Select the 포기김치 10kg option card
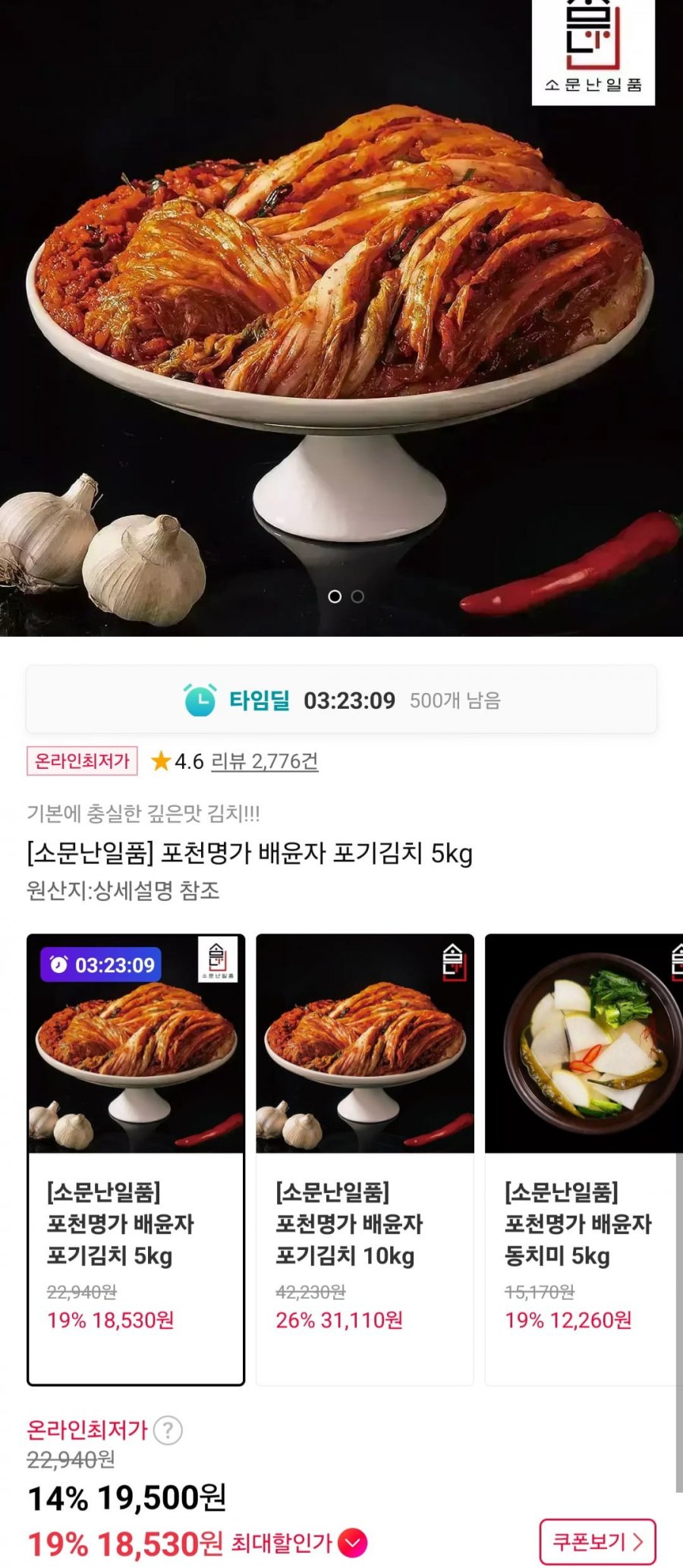 point(365,1159)
